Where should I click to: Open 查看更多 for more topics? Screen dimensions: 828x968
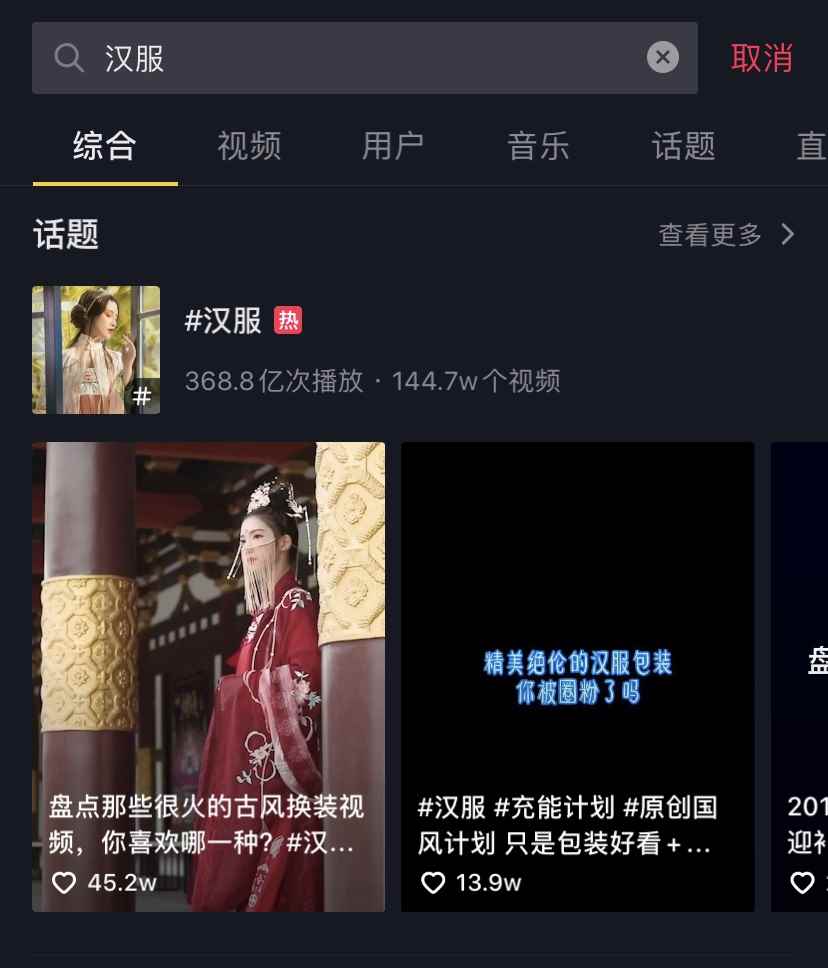tap(726, 235)
